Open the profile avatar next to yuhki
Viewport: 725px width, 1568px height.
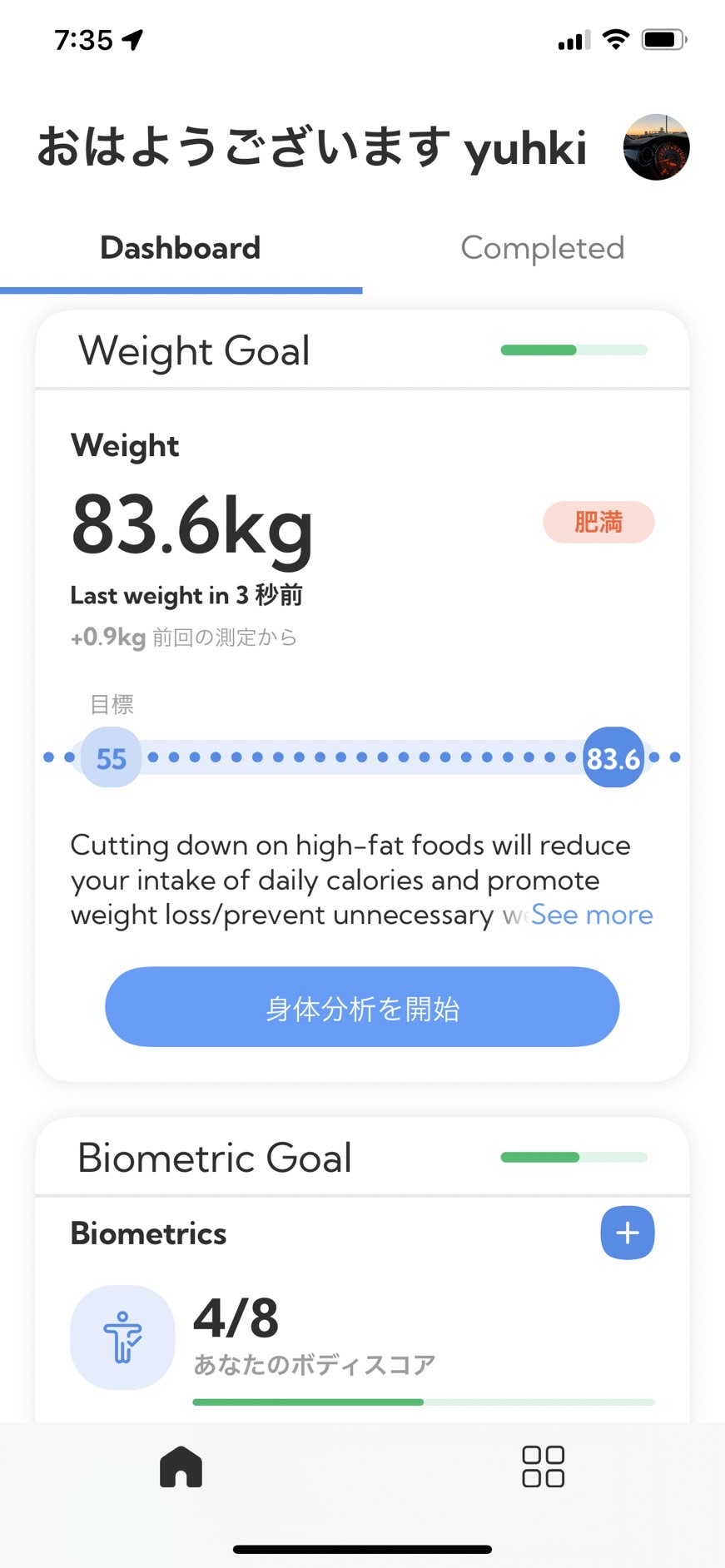[656, 147]
